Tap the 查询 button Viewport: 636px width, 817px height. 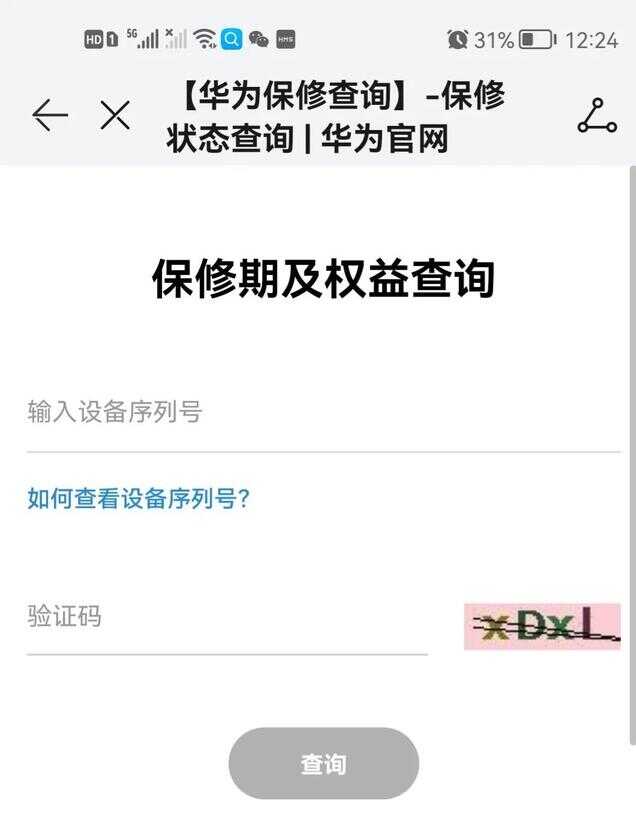coord(323,764)
